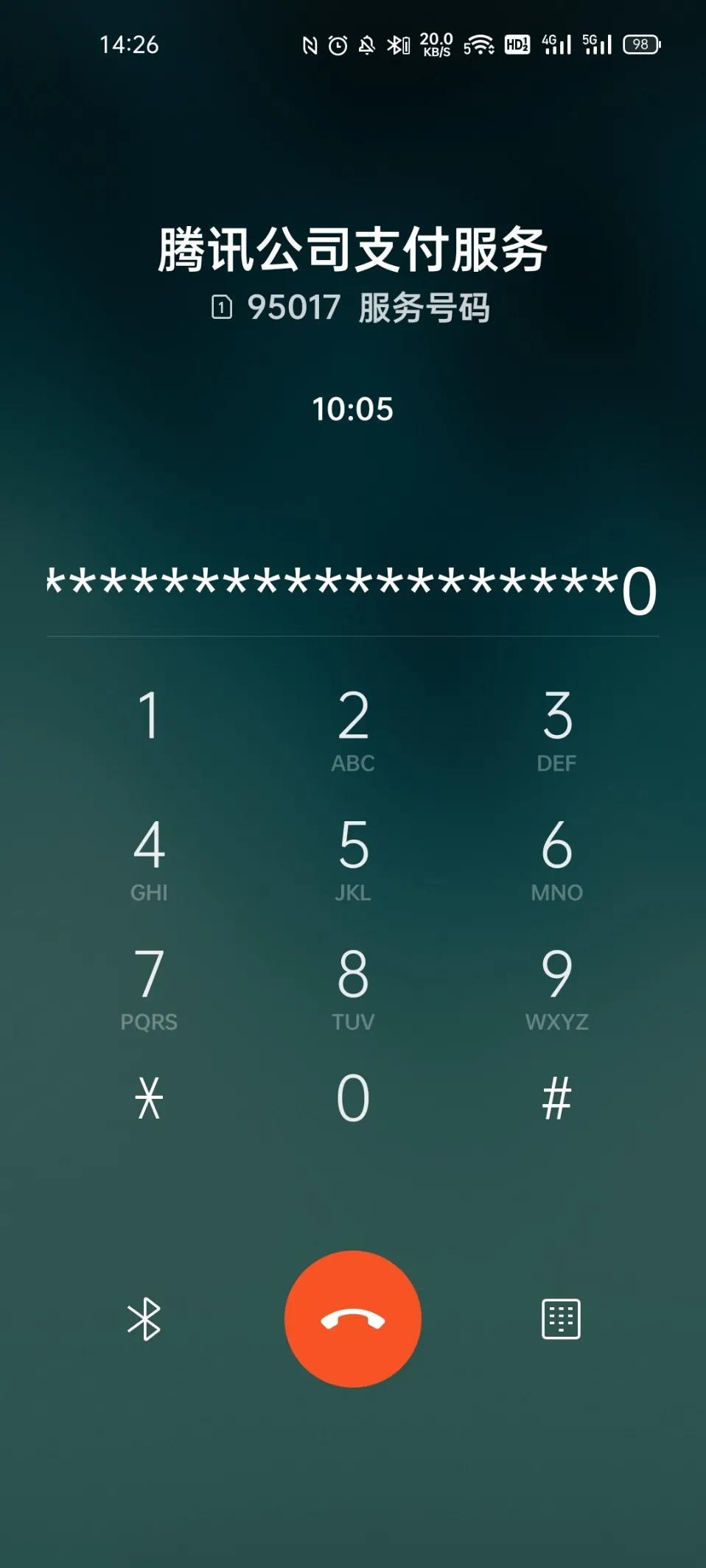
Task: Dial 0 on the keypad
Action: pyautogui.click(x=353, y=1098)
